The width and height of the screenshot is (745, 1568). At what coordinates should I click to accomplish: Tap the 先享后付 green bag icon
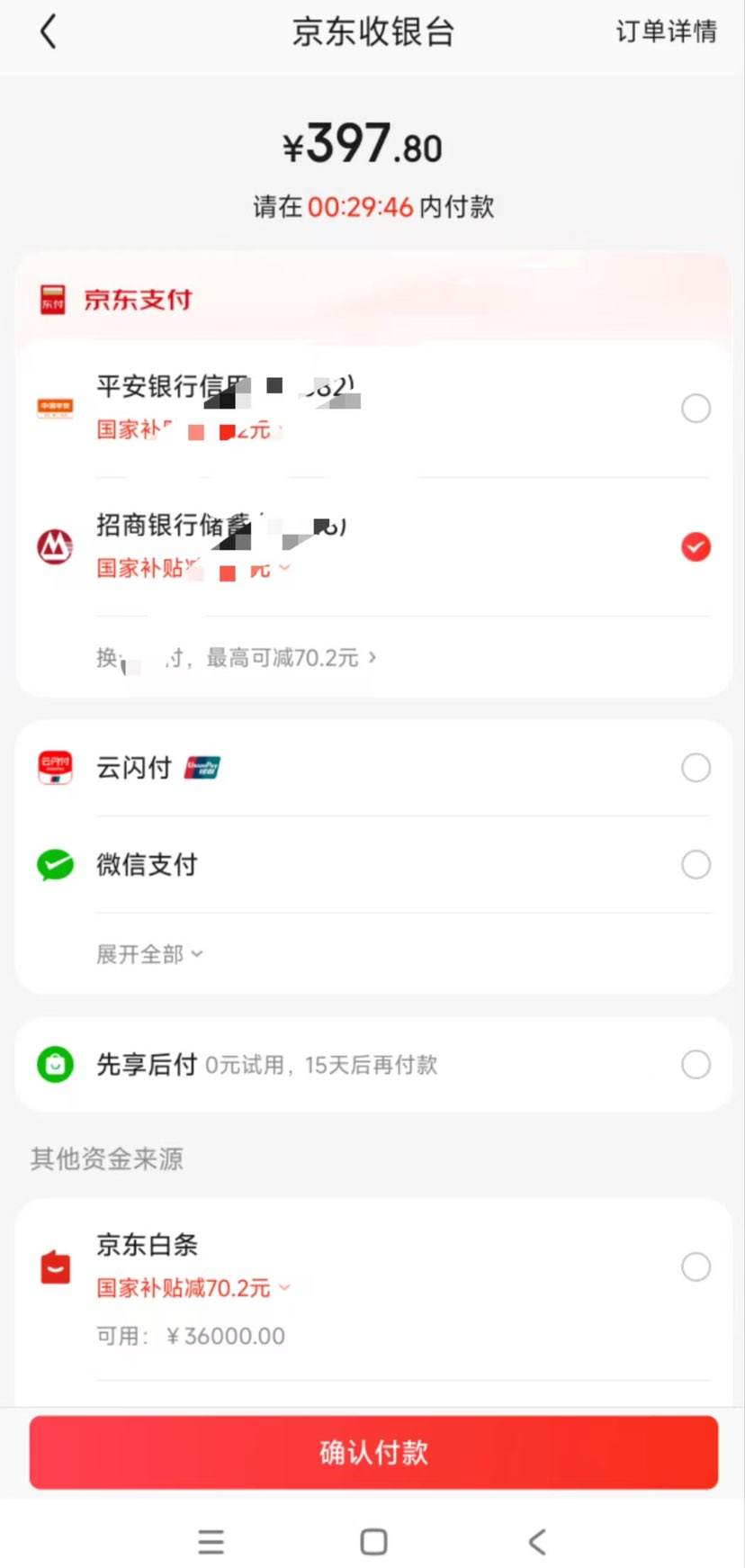[x=54, y=1064]
